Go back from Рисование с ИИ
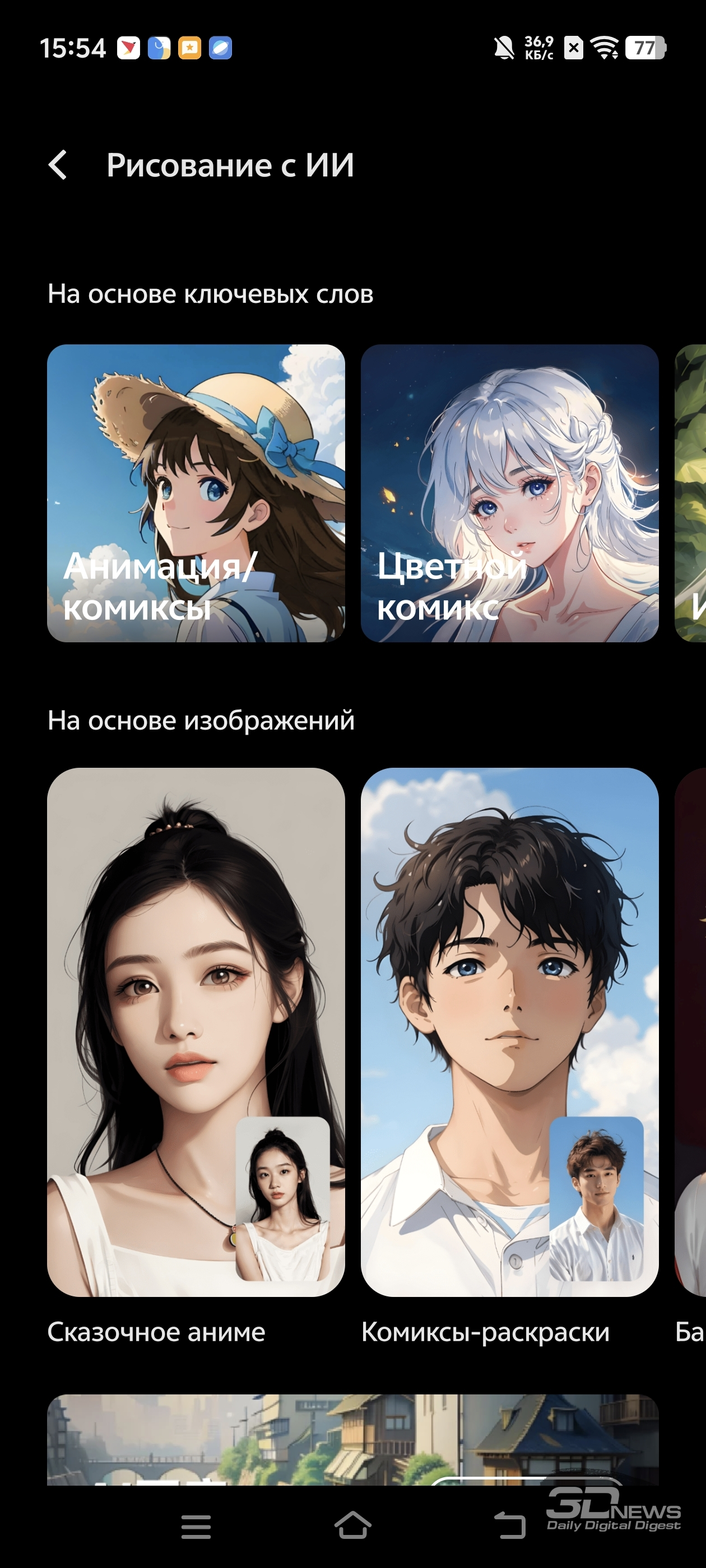The image size is (706, 1568). coord(58,165)
